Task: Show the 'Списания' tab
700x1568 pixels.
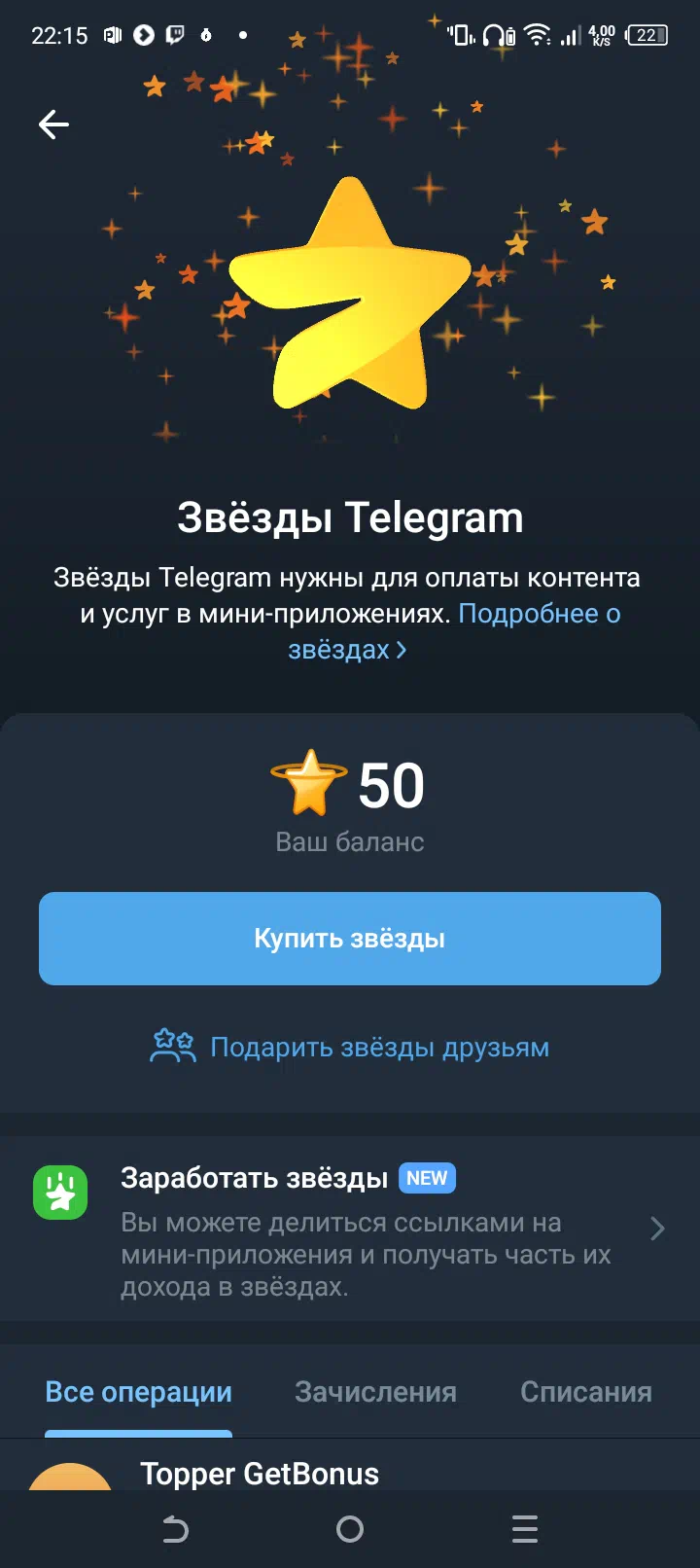Action: tap(585, 1392)
